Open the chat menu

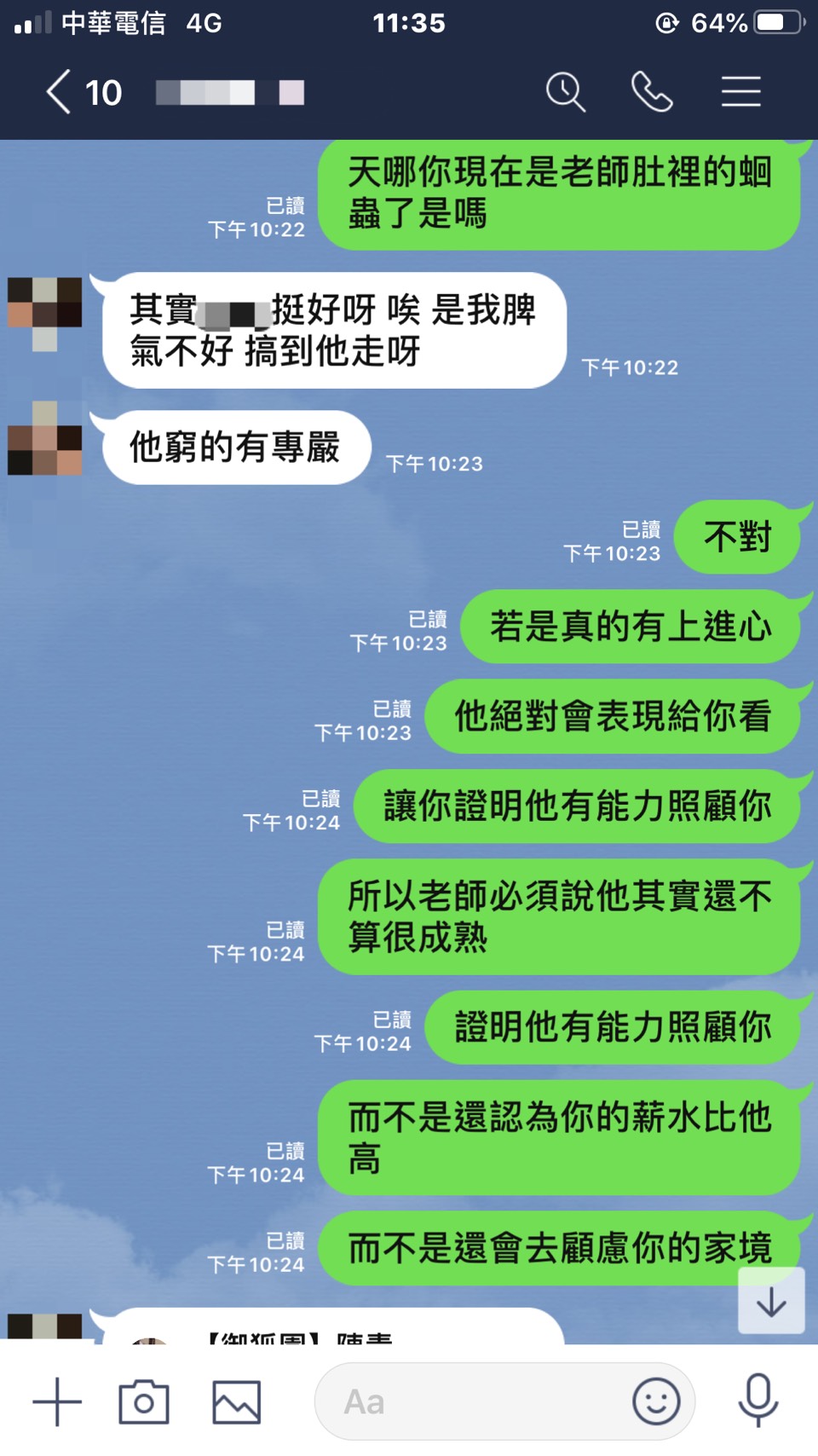click(740, 92)
